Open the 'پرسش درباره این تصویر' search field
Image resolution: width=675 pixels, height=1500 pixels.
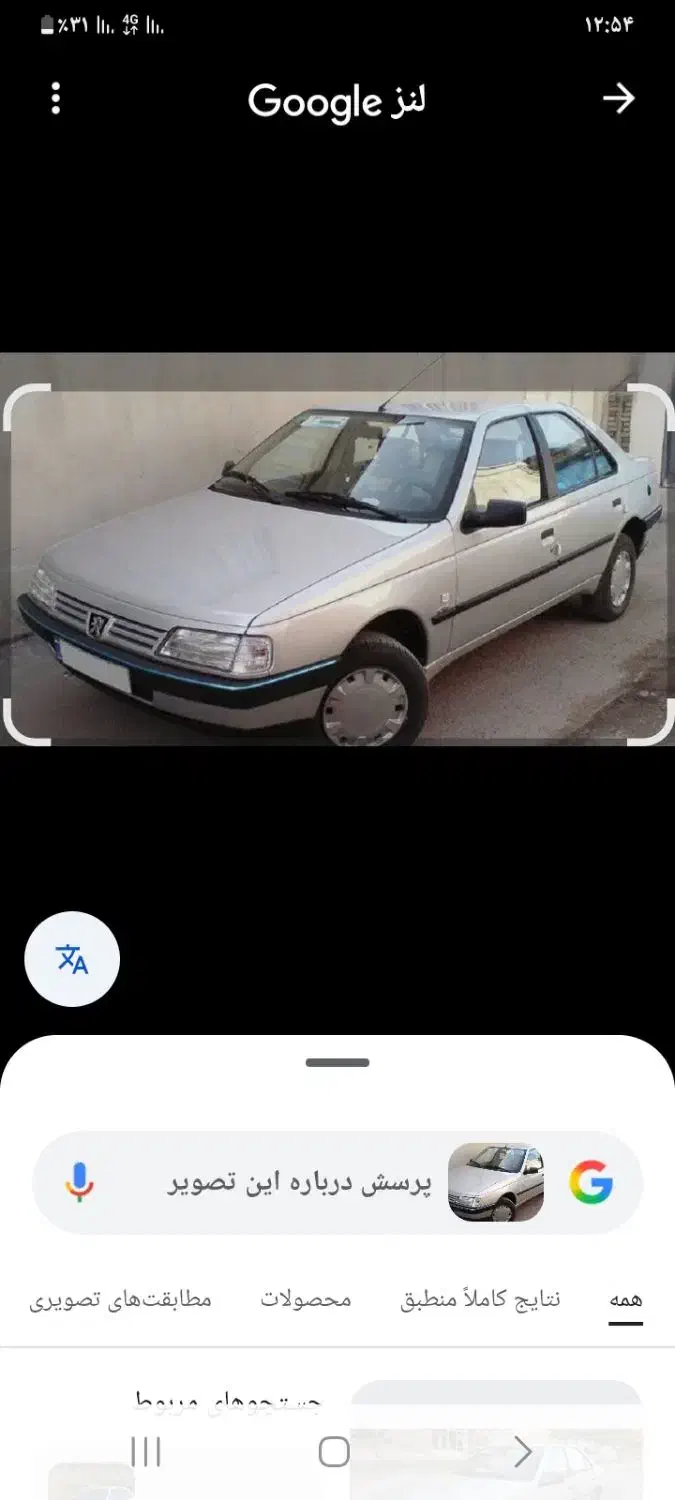coord(300,1183)
